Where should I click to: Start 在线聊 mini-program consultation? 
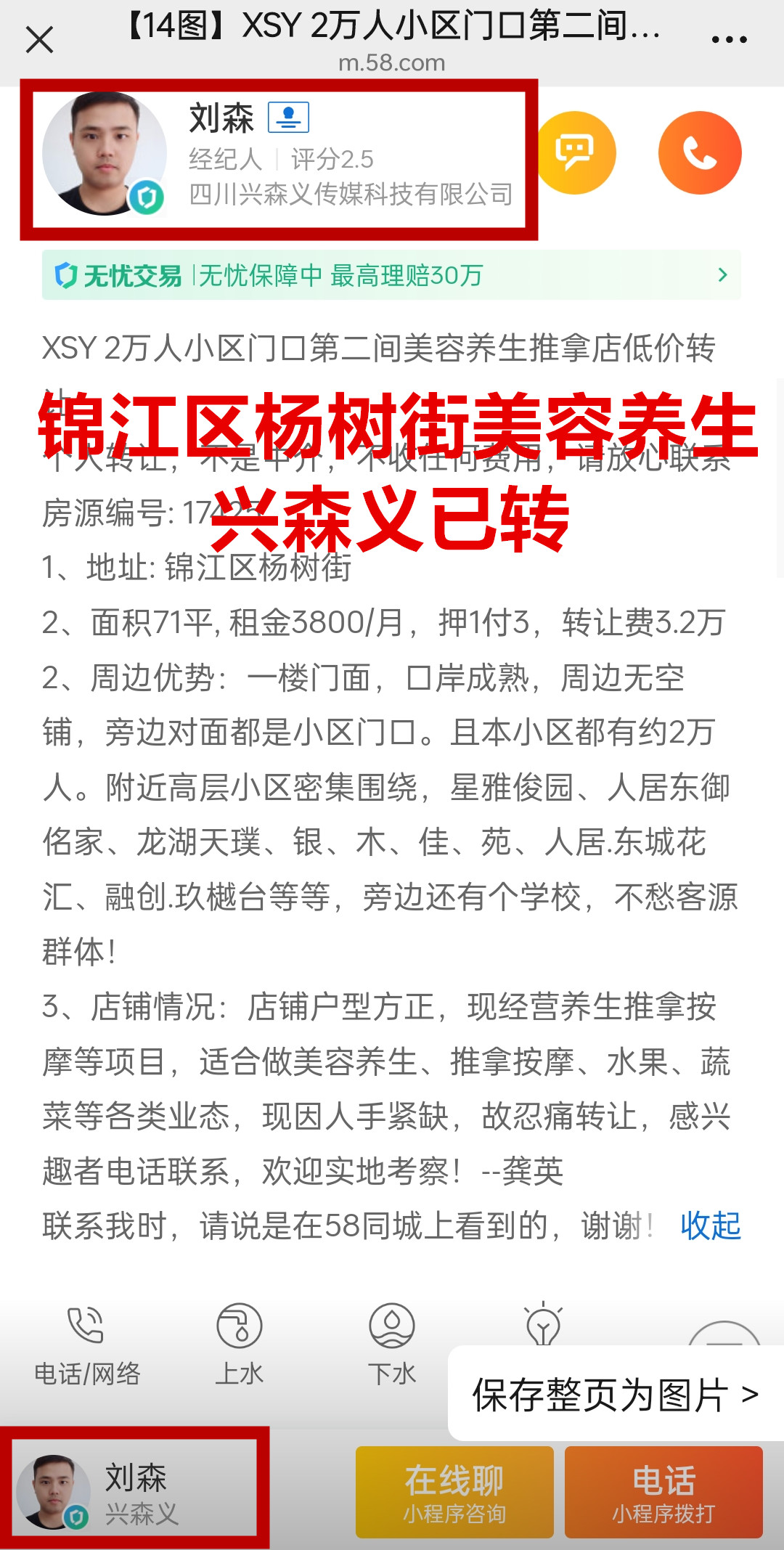[454, 1493]
